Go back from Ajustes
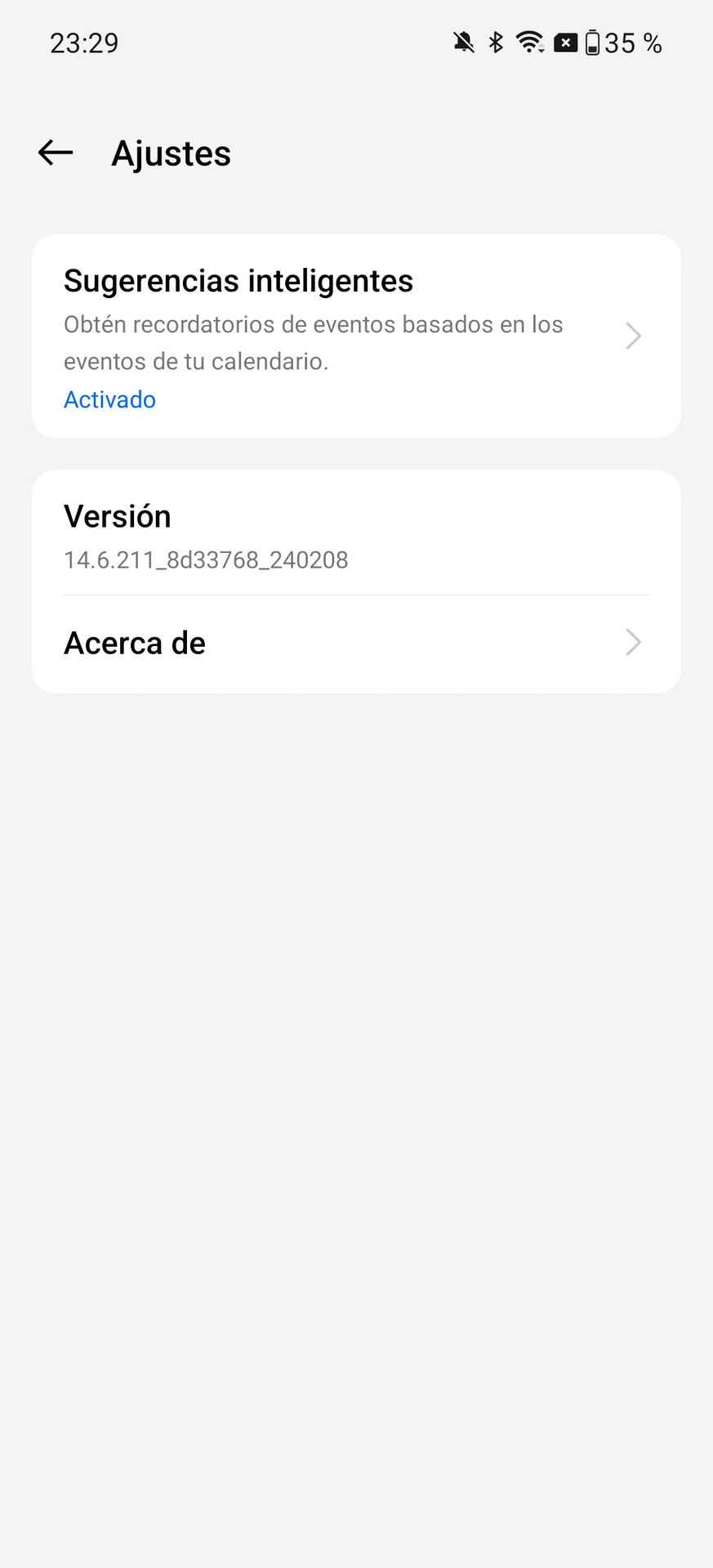 (x=56, y=153)
